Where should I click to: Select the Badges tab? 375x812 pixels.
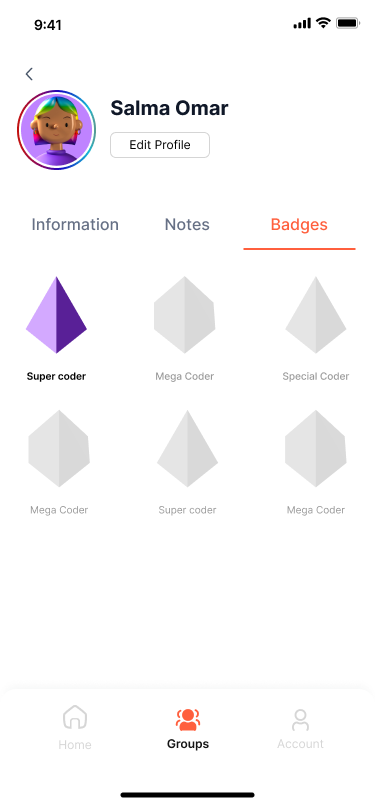[299, 225]
